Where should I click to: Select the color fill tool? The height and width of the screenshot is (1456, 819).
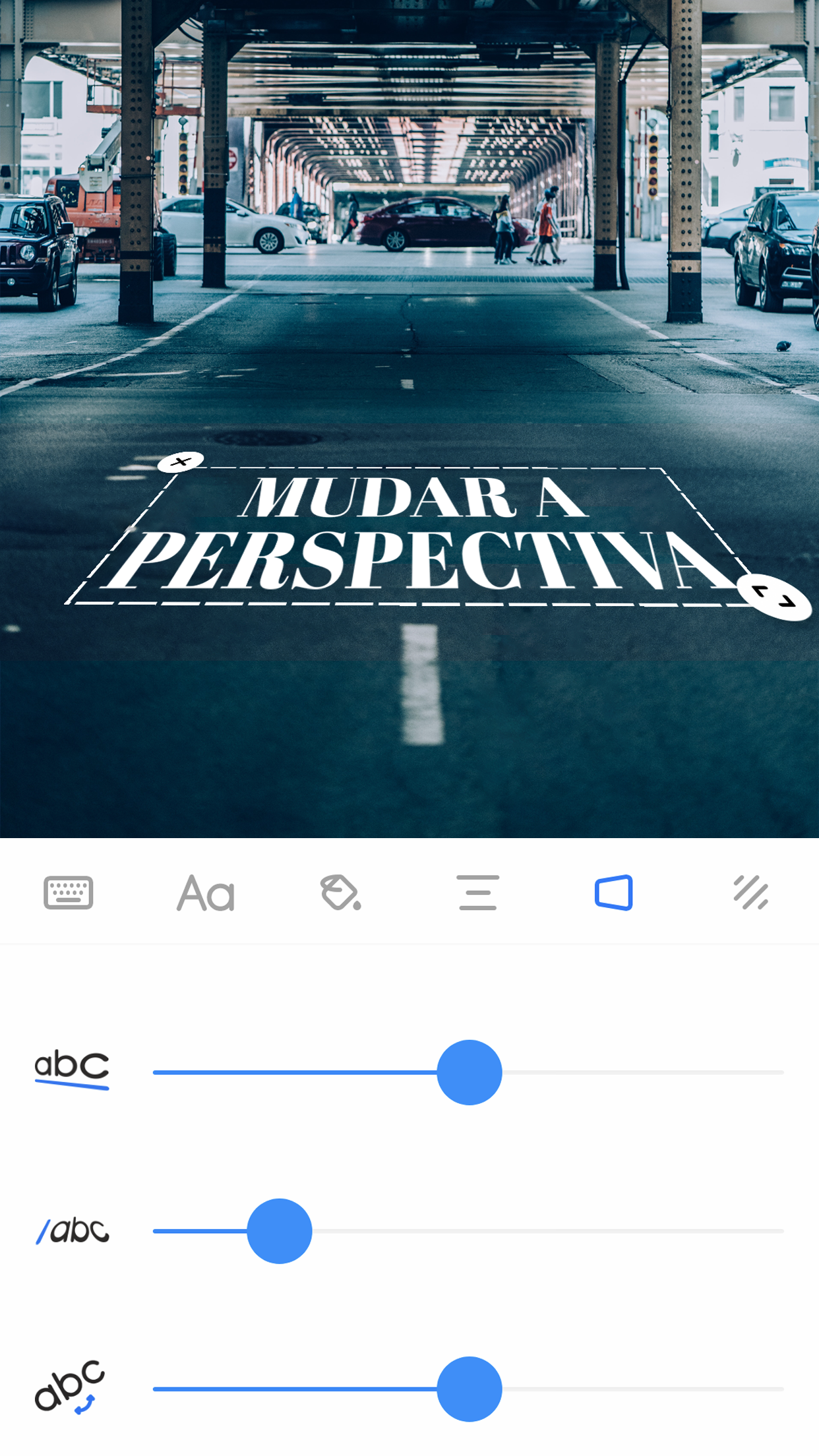(341, 894)
